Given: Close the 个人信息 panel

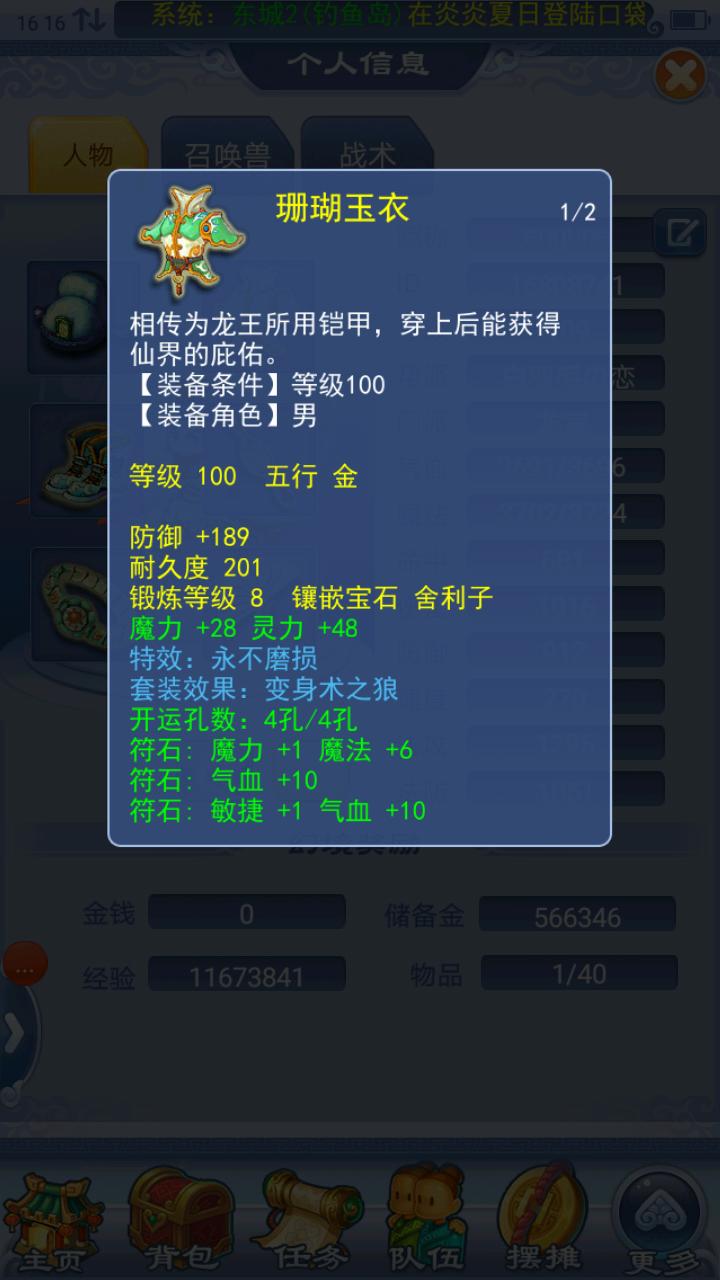Looking at the screenshot, I should click(679, 76).
